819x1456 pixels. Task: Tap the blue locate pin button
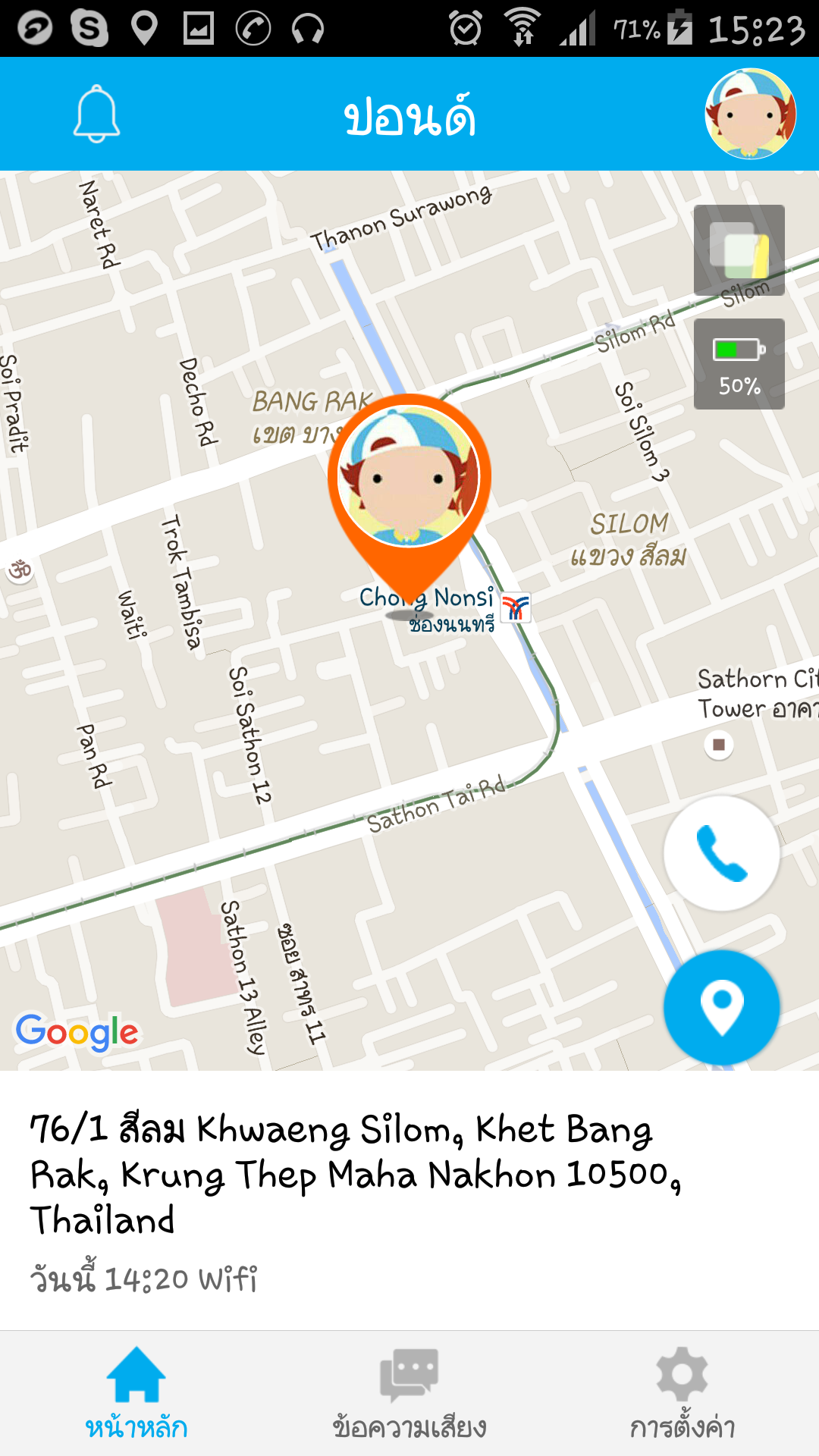(x=721, y=1007)
